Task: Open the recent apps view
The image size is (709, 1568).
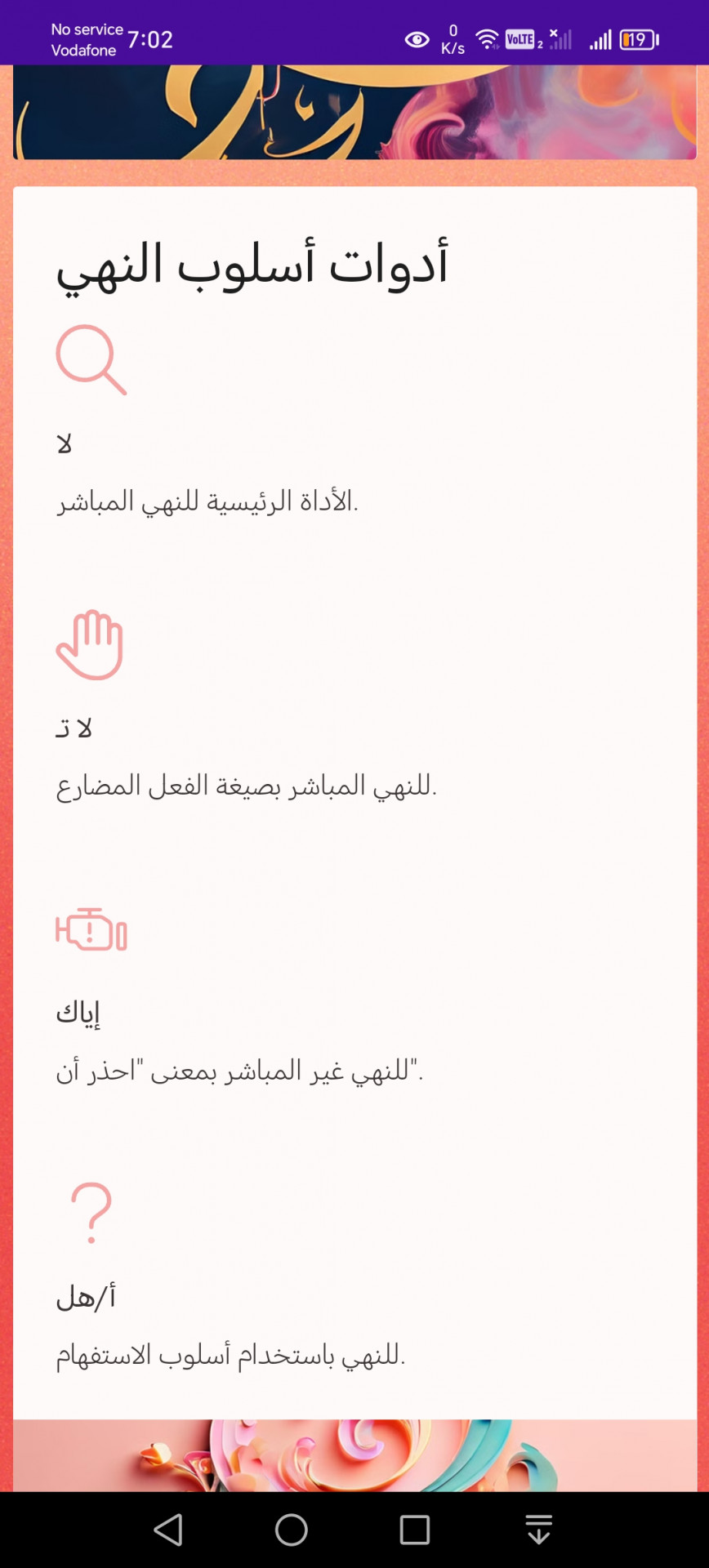Action: (x=415, y=1530)
